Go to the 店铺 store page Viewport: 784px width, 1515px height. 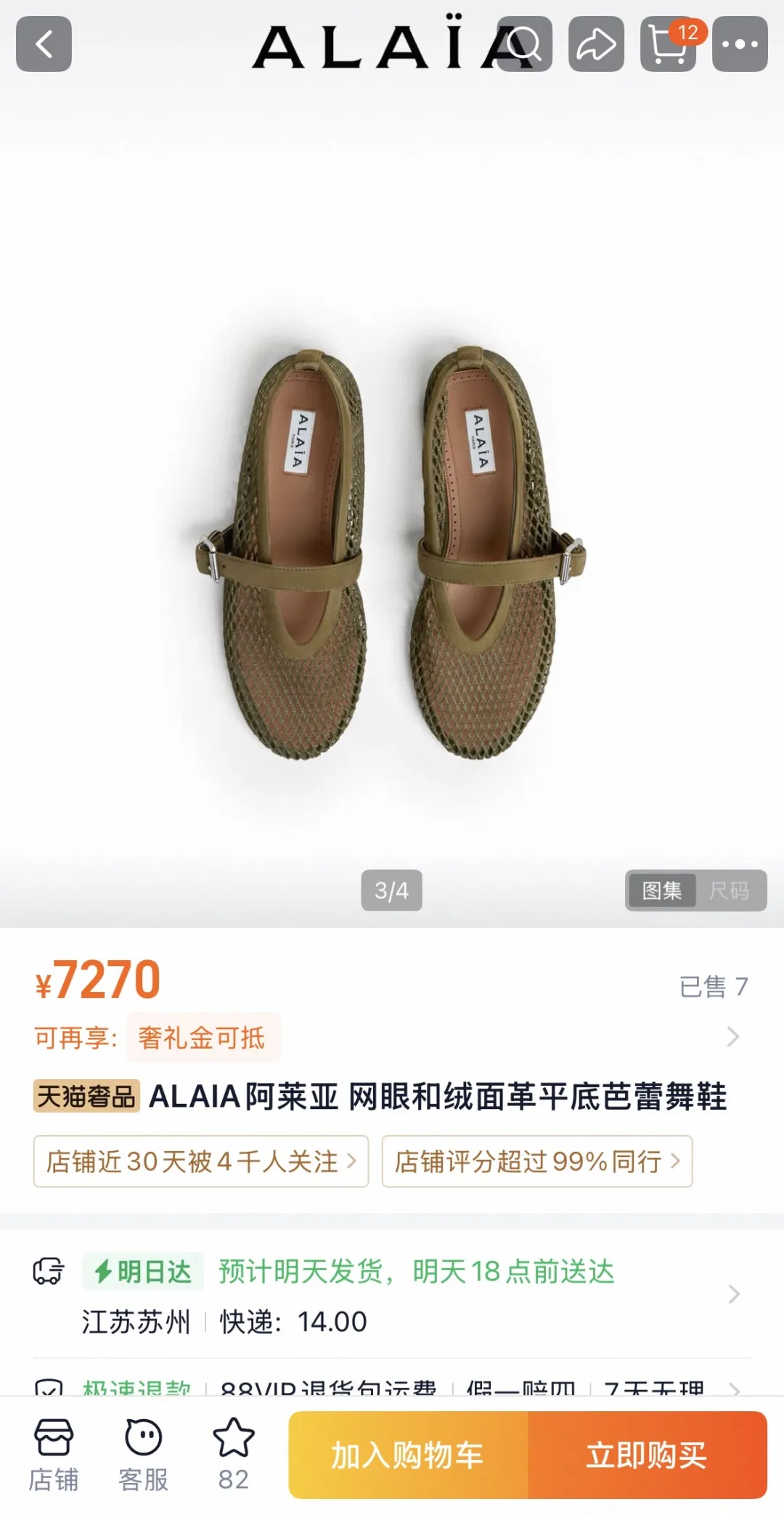point(54,1455)
